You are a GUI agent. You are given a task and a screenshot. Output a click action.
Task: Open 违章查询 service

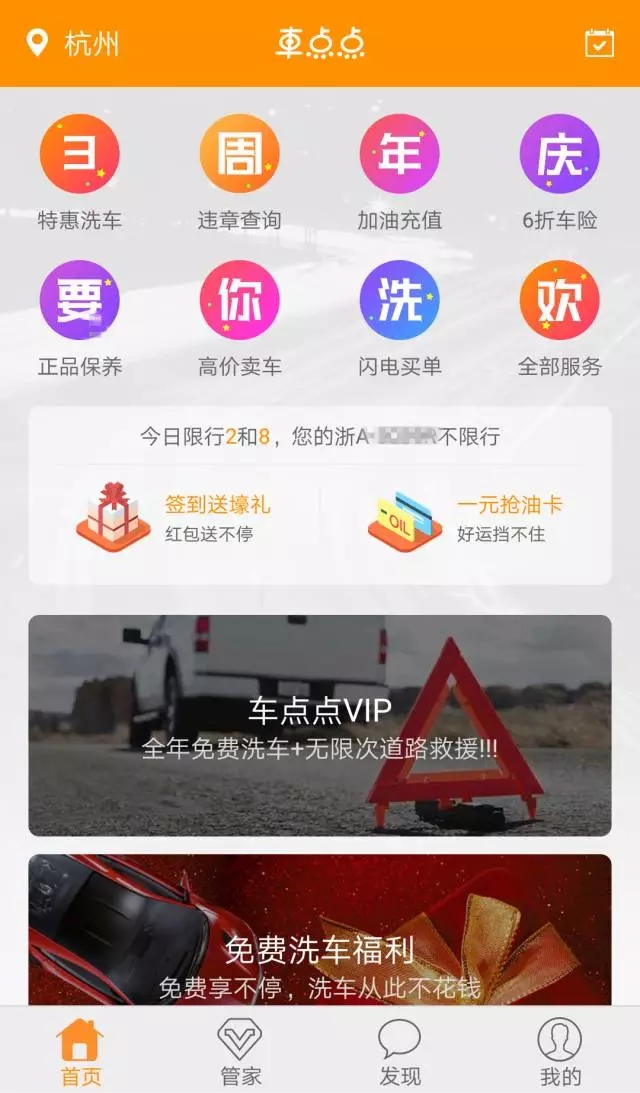pyautogui.click(x=239, y=172)
